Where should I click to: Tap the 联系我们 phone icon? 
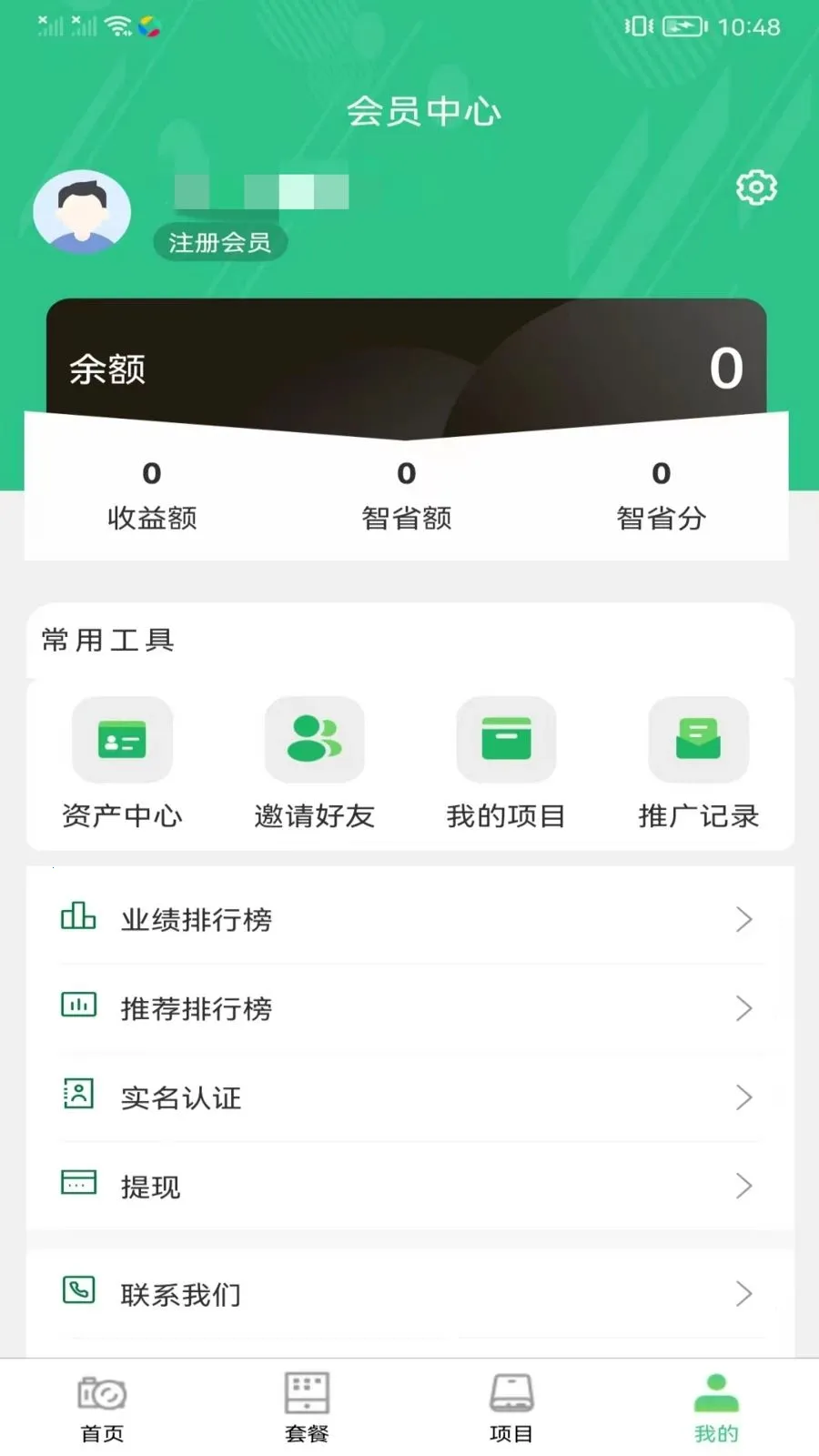78,1292
